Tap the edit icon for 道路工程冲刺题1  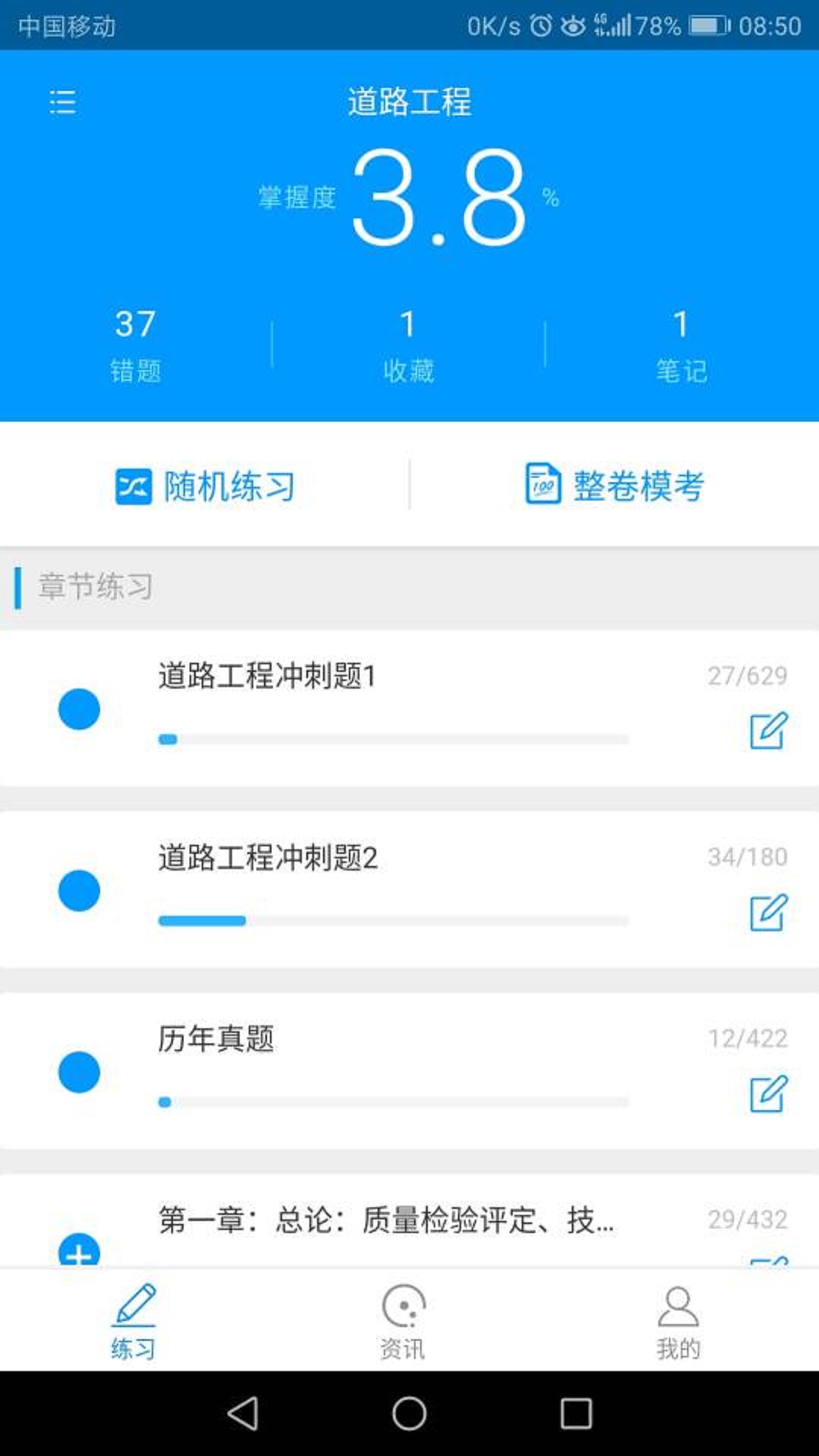(768, 731)
